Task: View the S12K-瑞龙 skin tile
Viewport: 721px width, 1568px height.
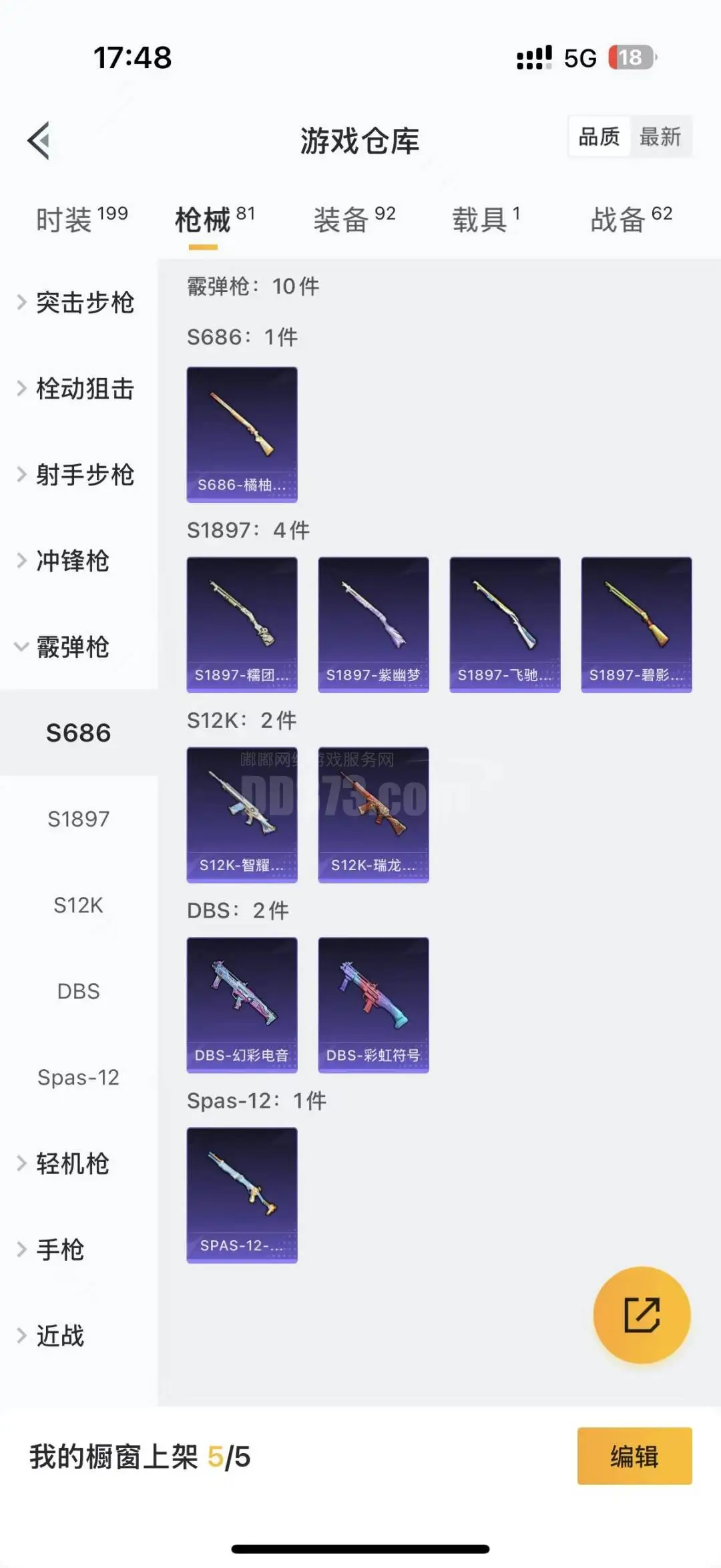Action: pos(373,815)
